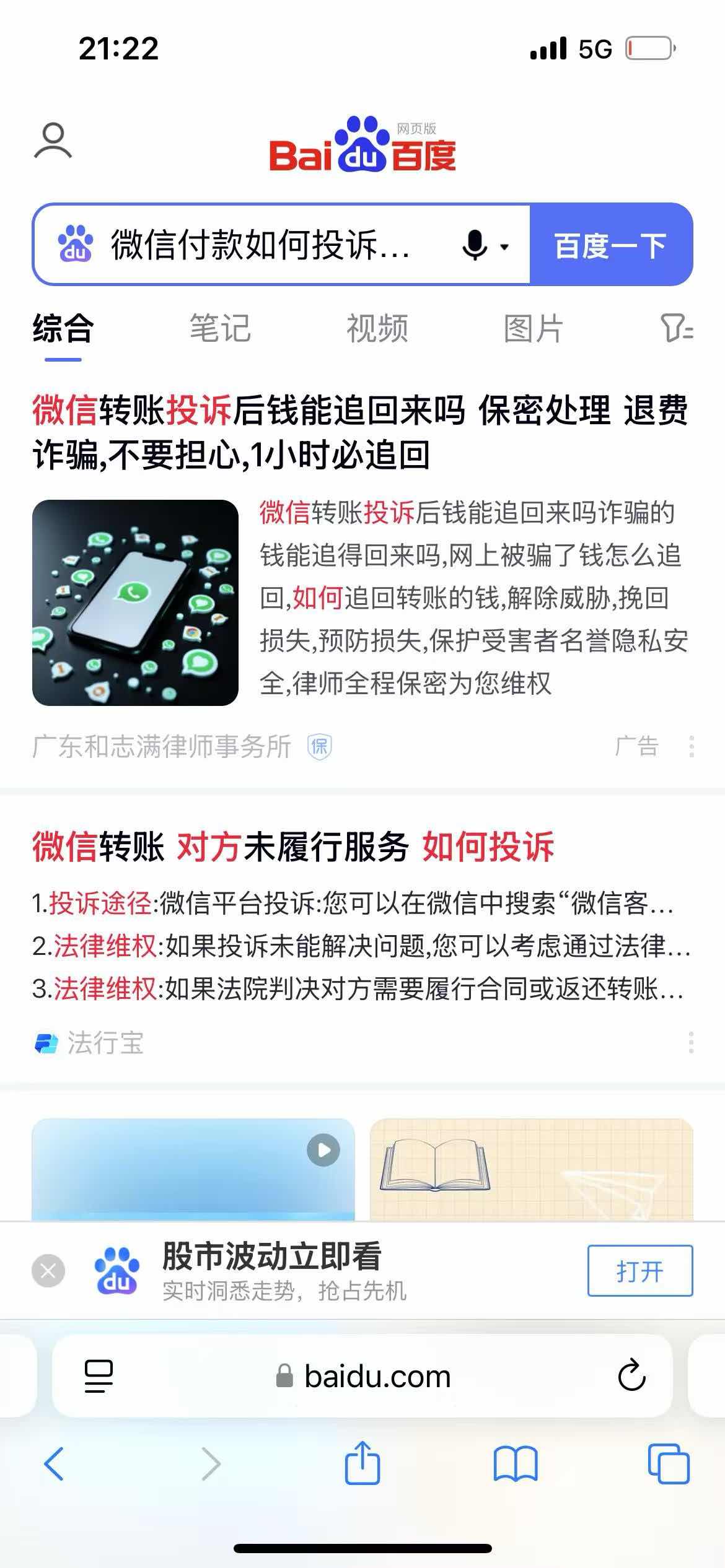This screenshot has height=1568, width=725.
Task: Open the search filter icon
Action: pos(677,328)
